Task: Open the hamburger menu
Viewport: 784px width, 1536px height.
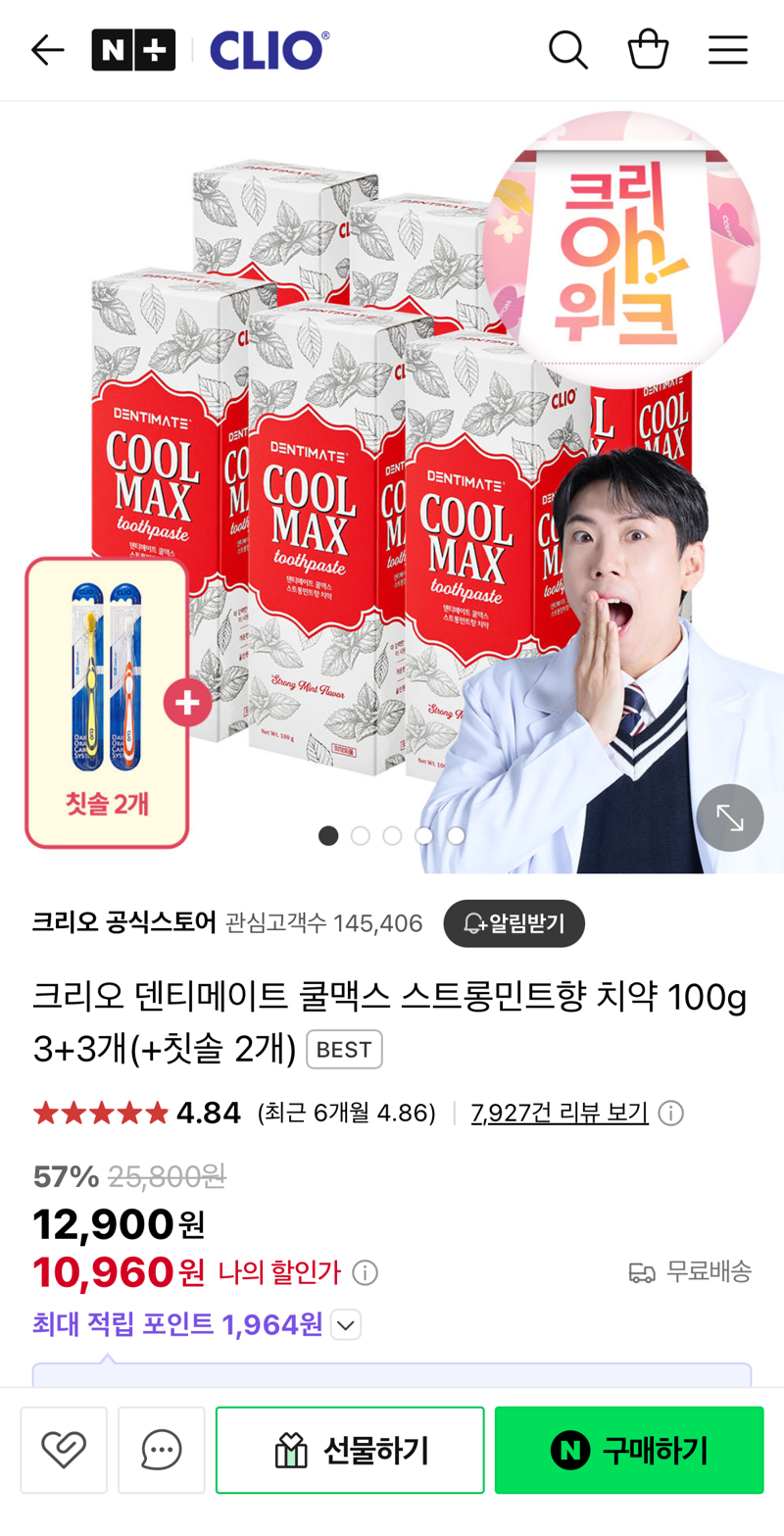Action: coord(727,50)
